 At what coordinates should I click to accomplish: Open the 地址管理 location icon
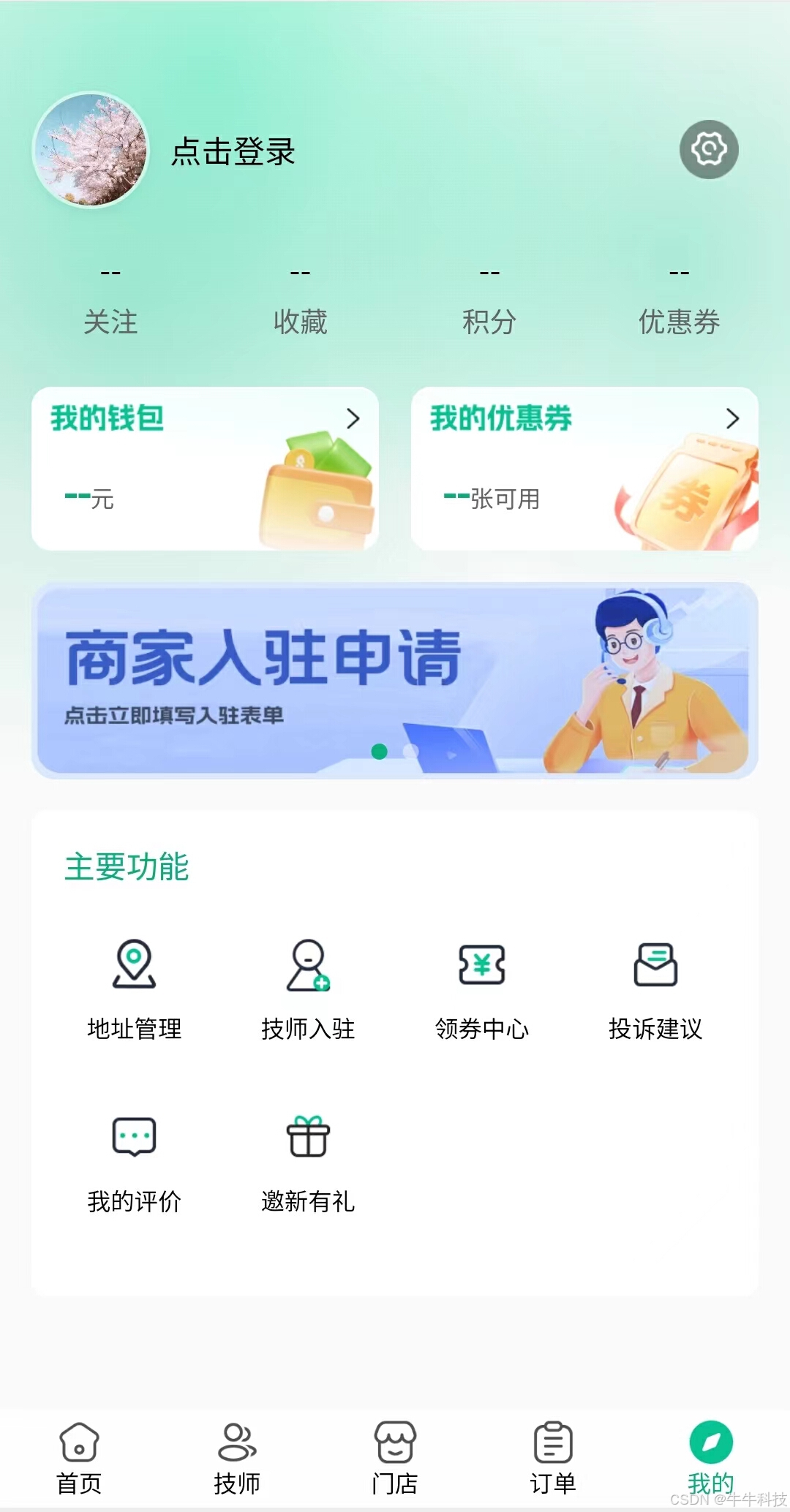134,965
